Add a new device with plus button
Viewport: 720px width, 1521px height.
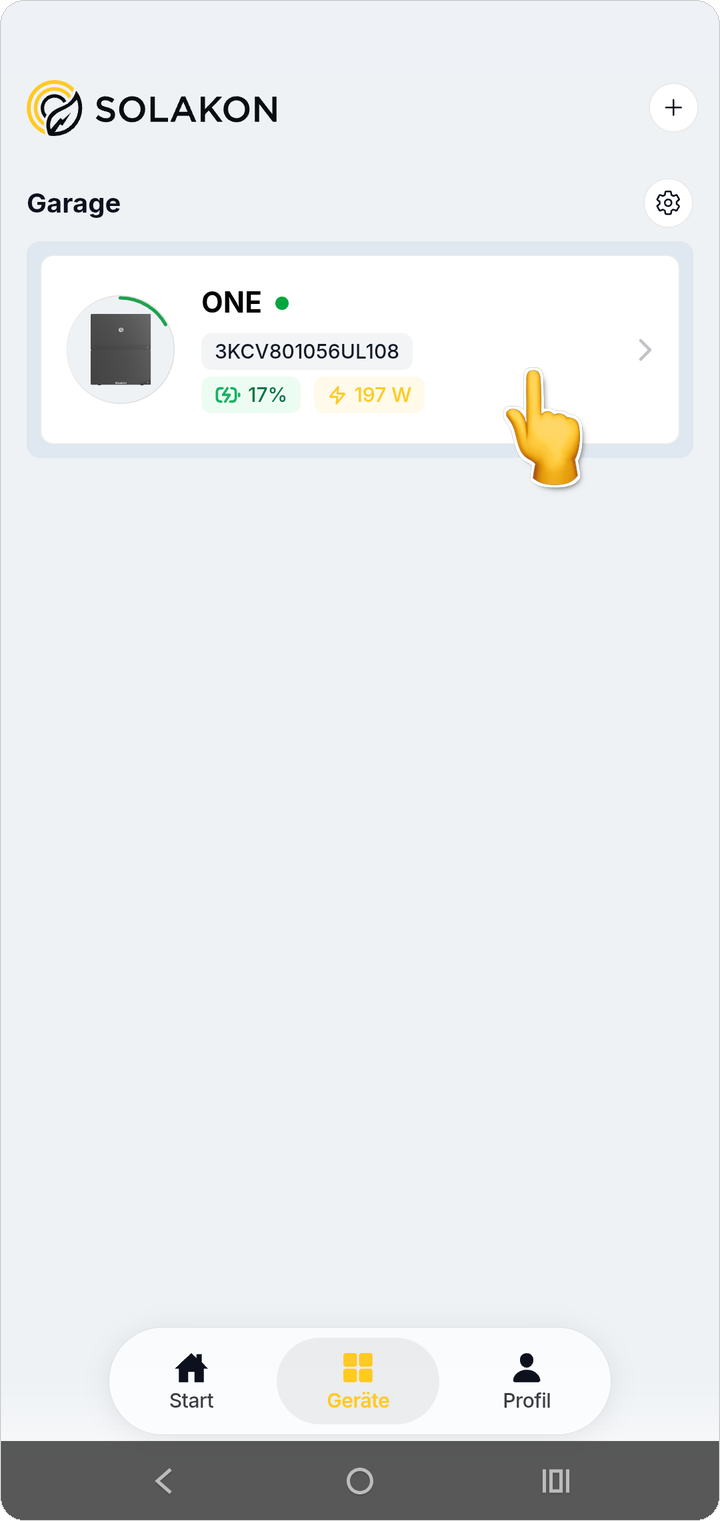click(x=673, y=108)
